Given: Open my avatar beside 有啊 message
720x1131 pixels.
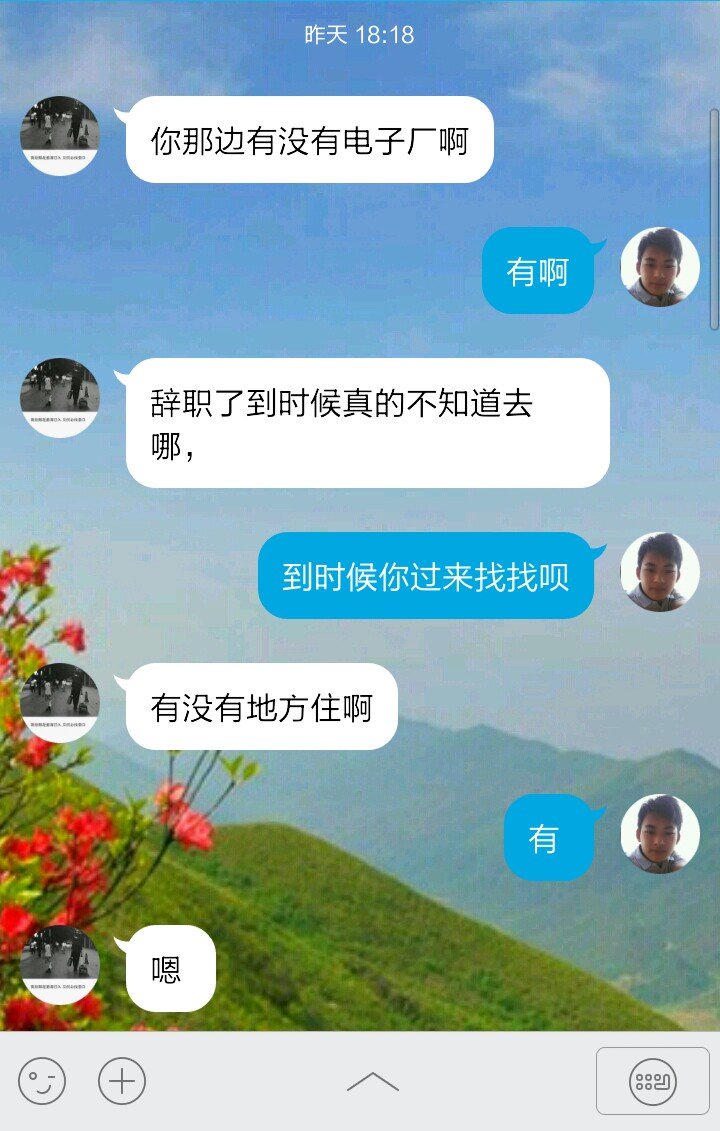Looking at the screenshot, I should pos(659,267).
